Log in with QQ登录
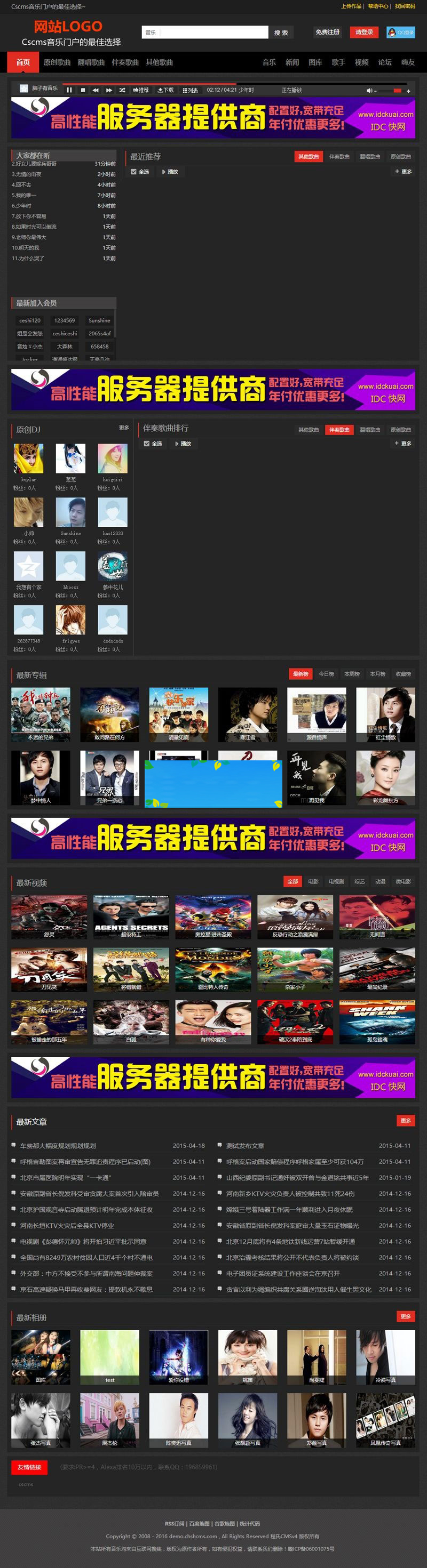 (401, 33)
